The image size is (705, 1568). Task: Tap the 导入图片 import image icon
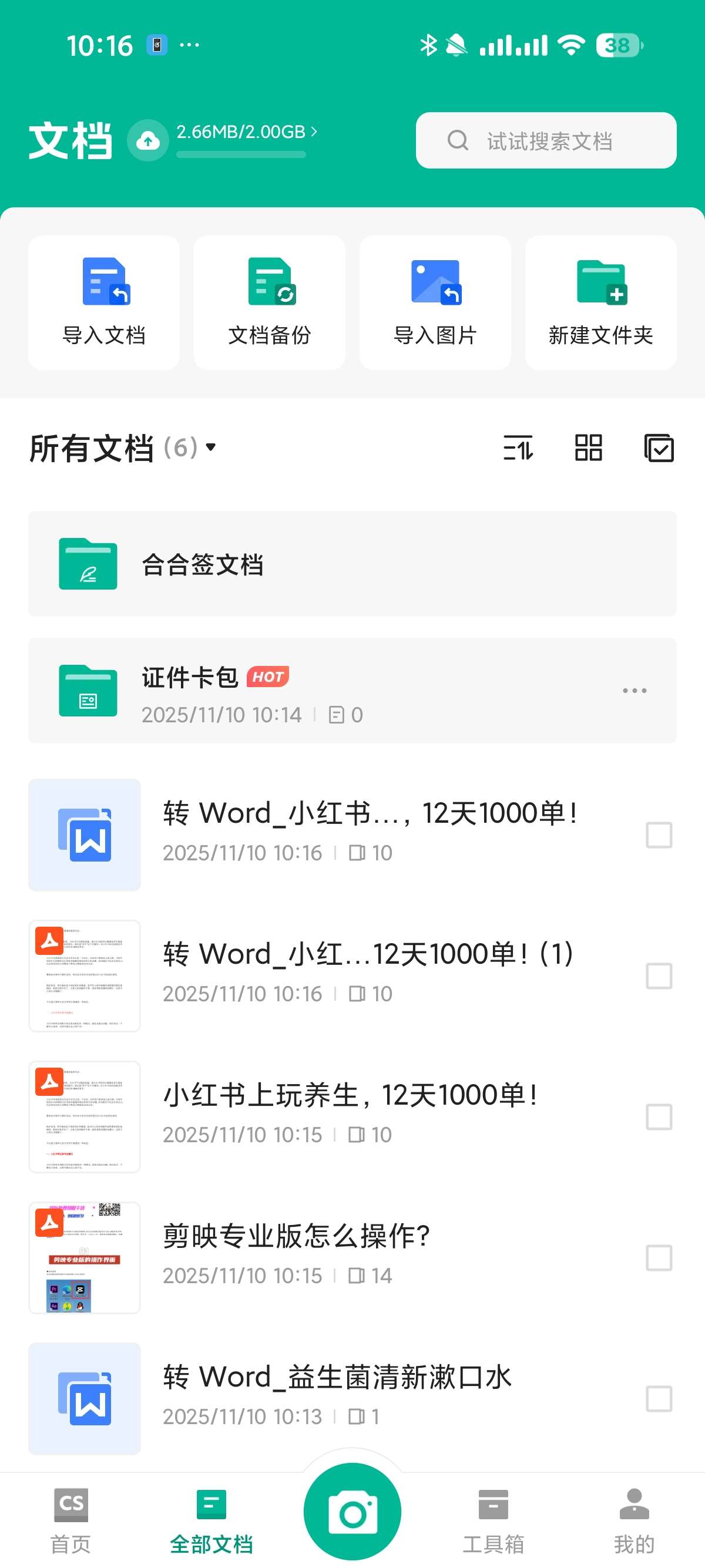[435, 283]
